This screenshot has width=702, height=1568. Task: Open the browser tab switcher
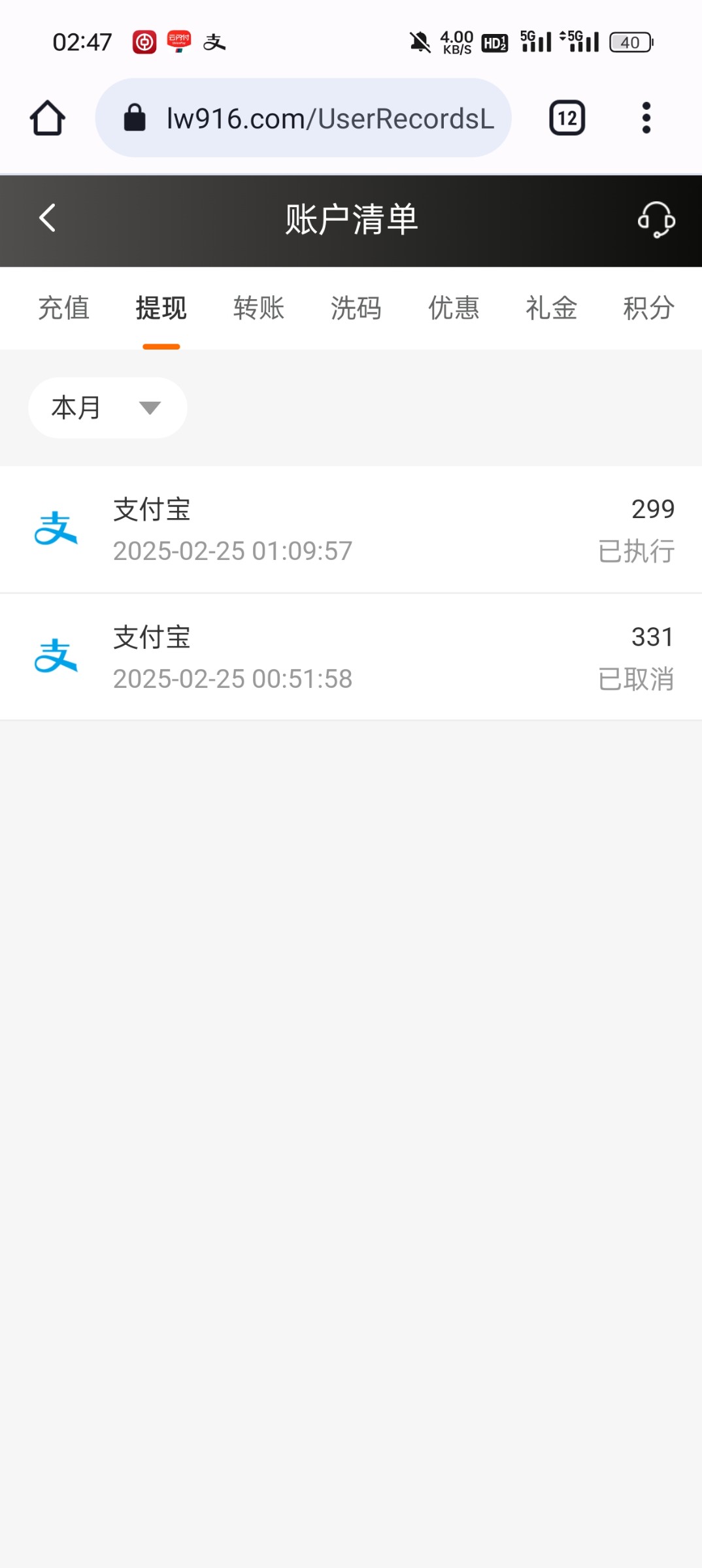pyautogui.click(x=567, y=118)
